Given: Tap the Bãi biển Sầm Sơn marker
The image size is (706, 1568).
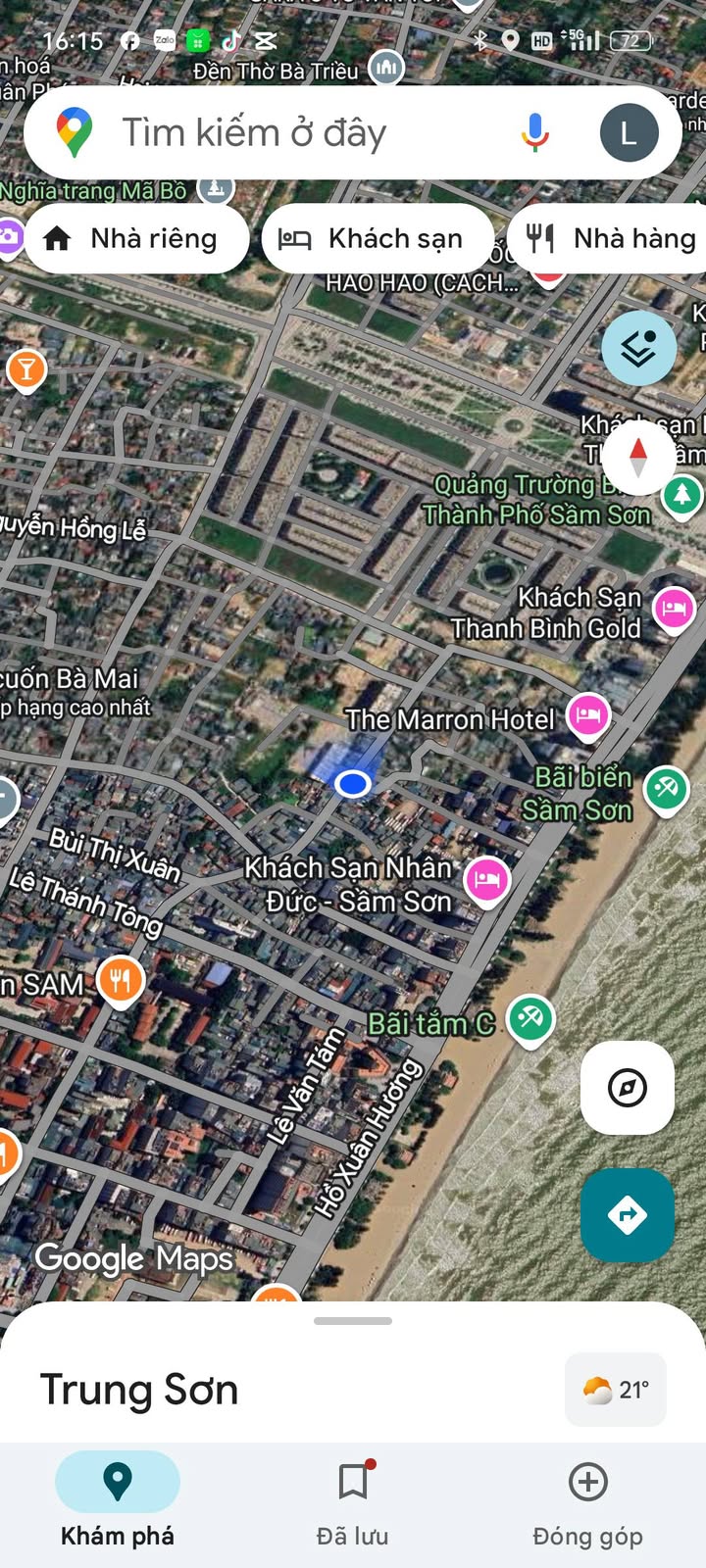Looking at the screenshot, I should coord(667,788).
